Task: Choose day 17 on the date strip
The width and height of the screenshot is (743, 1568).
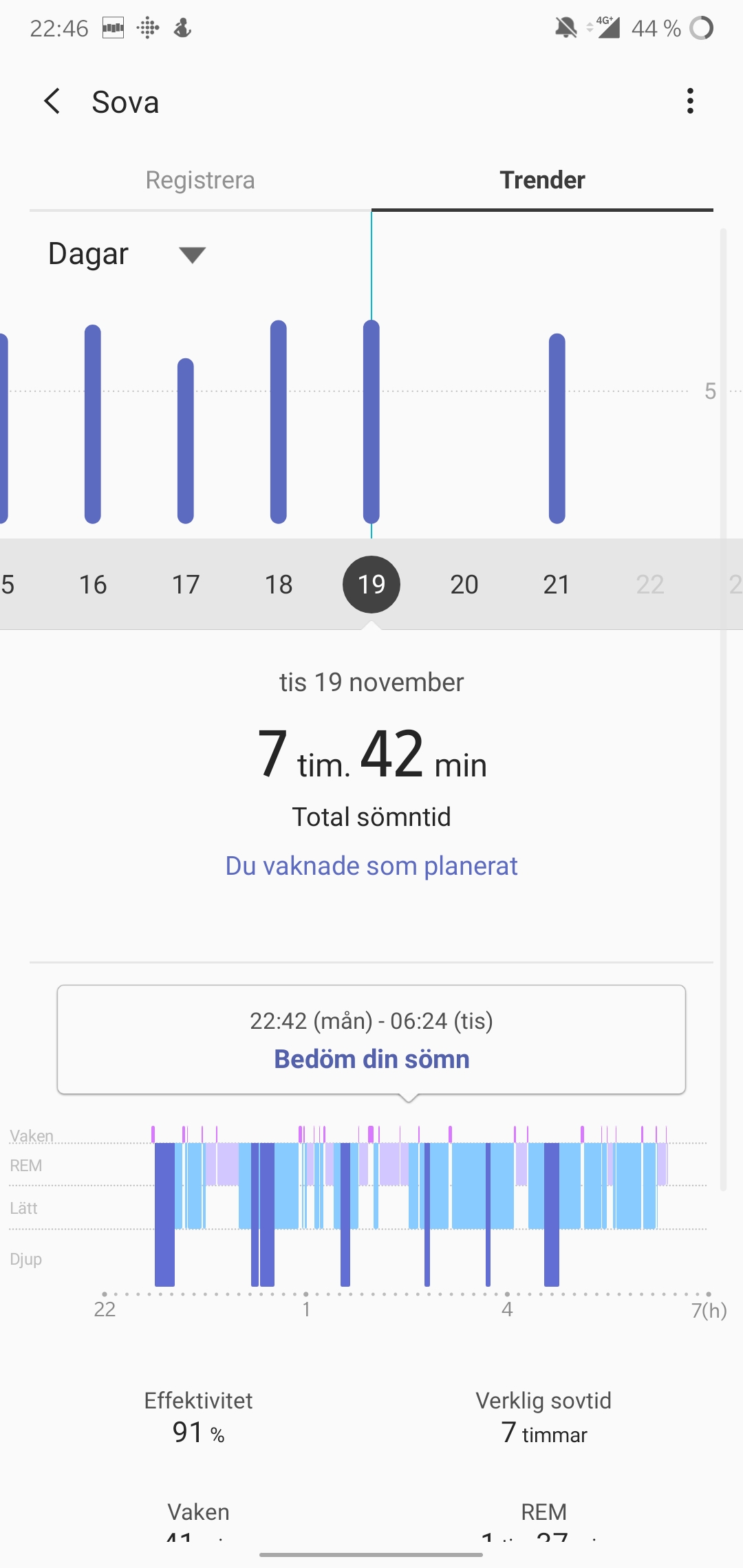Action: click(x=186, y=585)
